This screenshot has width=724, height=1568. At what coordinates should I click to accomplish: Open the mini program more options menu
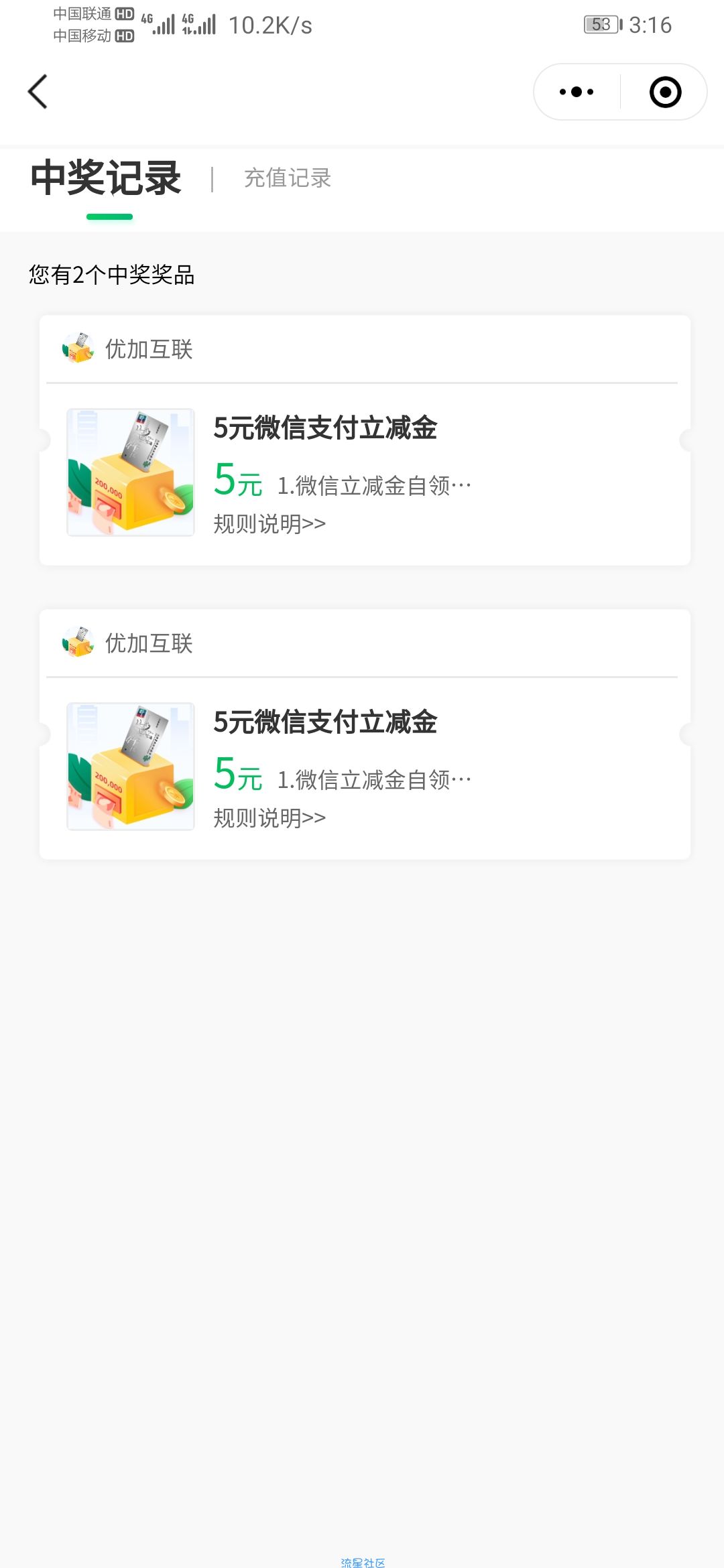[577, 92]
